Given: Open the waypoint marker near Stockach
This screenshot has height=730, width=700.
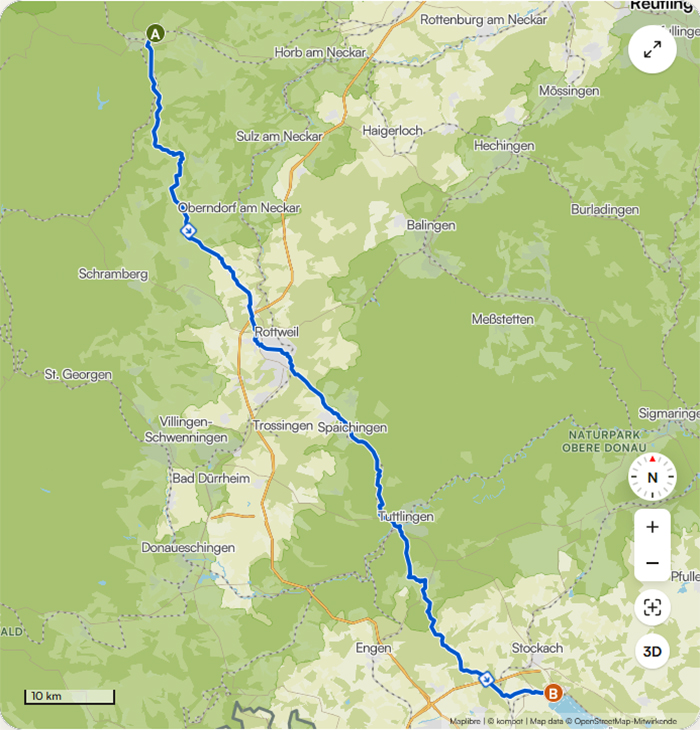Looking at the screenshot, I should (x=486, y=679).
